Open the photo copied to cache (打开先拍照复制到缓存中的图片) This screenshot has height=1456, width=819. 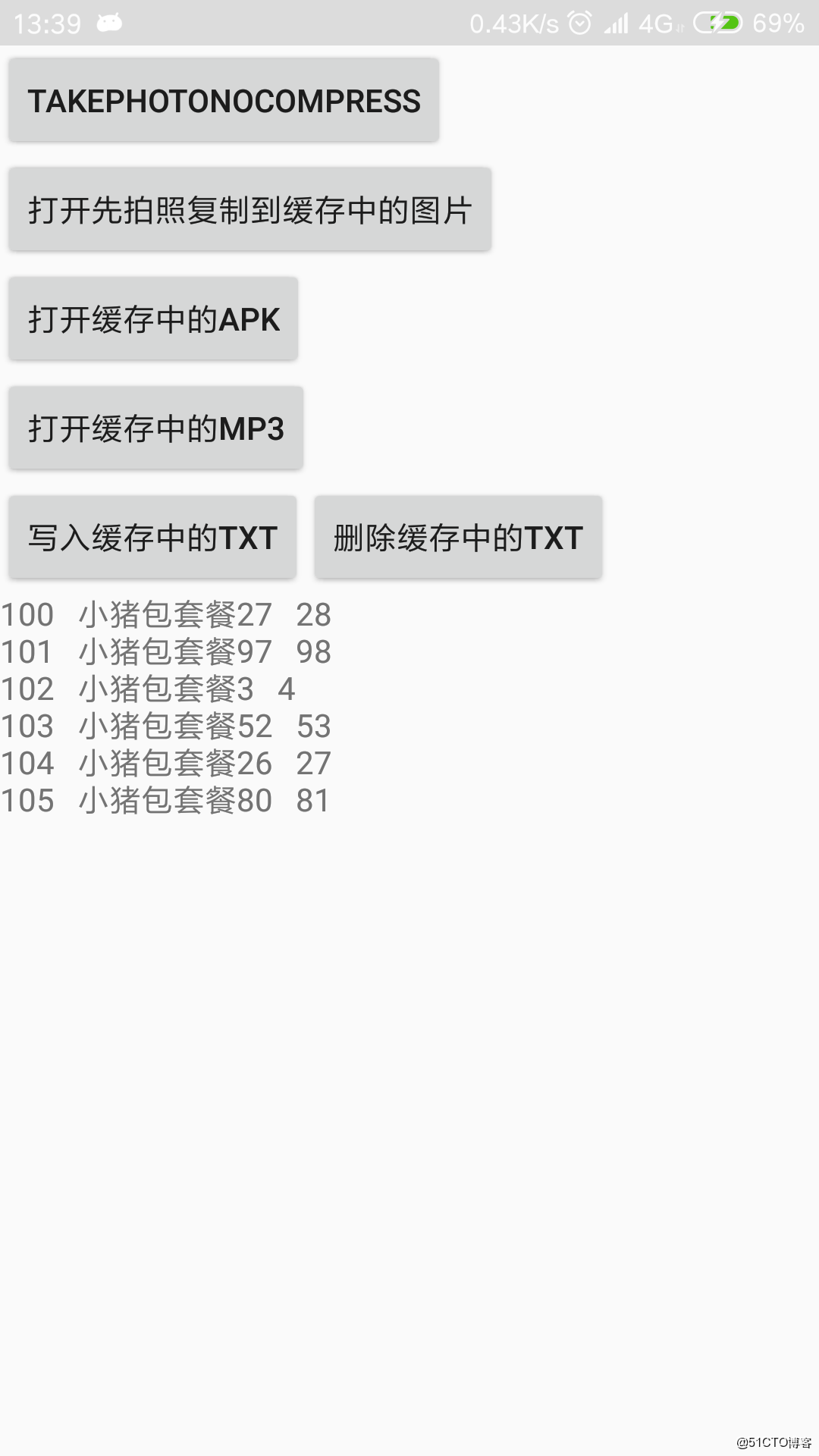(x=249, y=209)
